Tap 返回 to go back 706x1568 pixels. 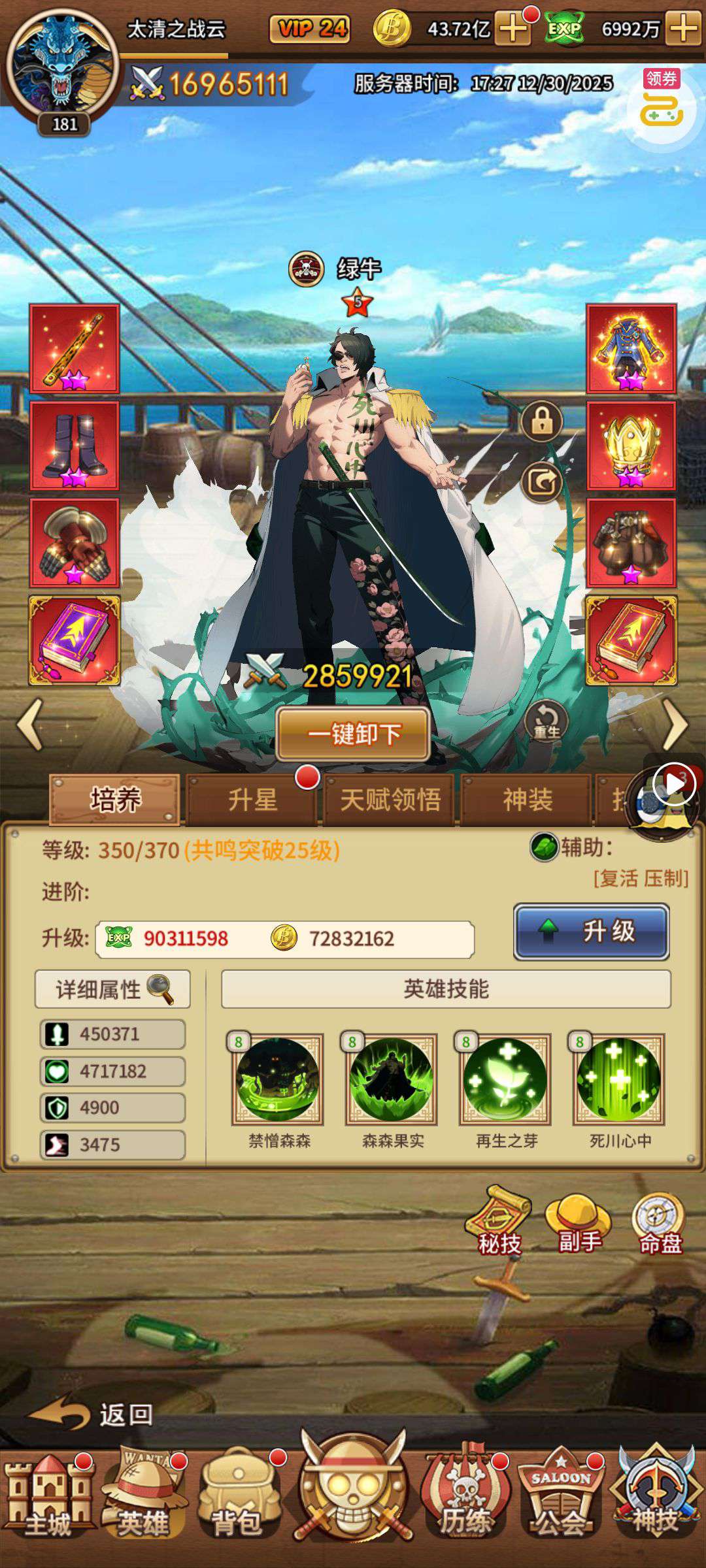(x=92, y=1414)
